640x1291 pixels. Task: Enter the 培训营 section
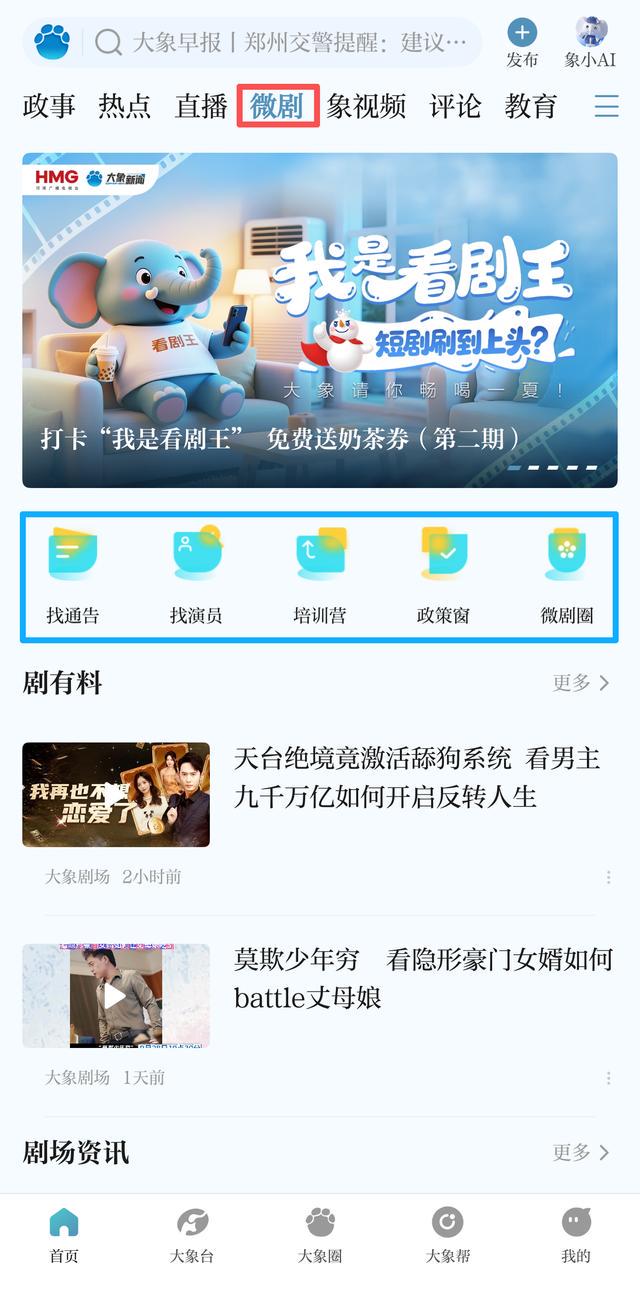[x=319, y=577]
